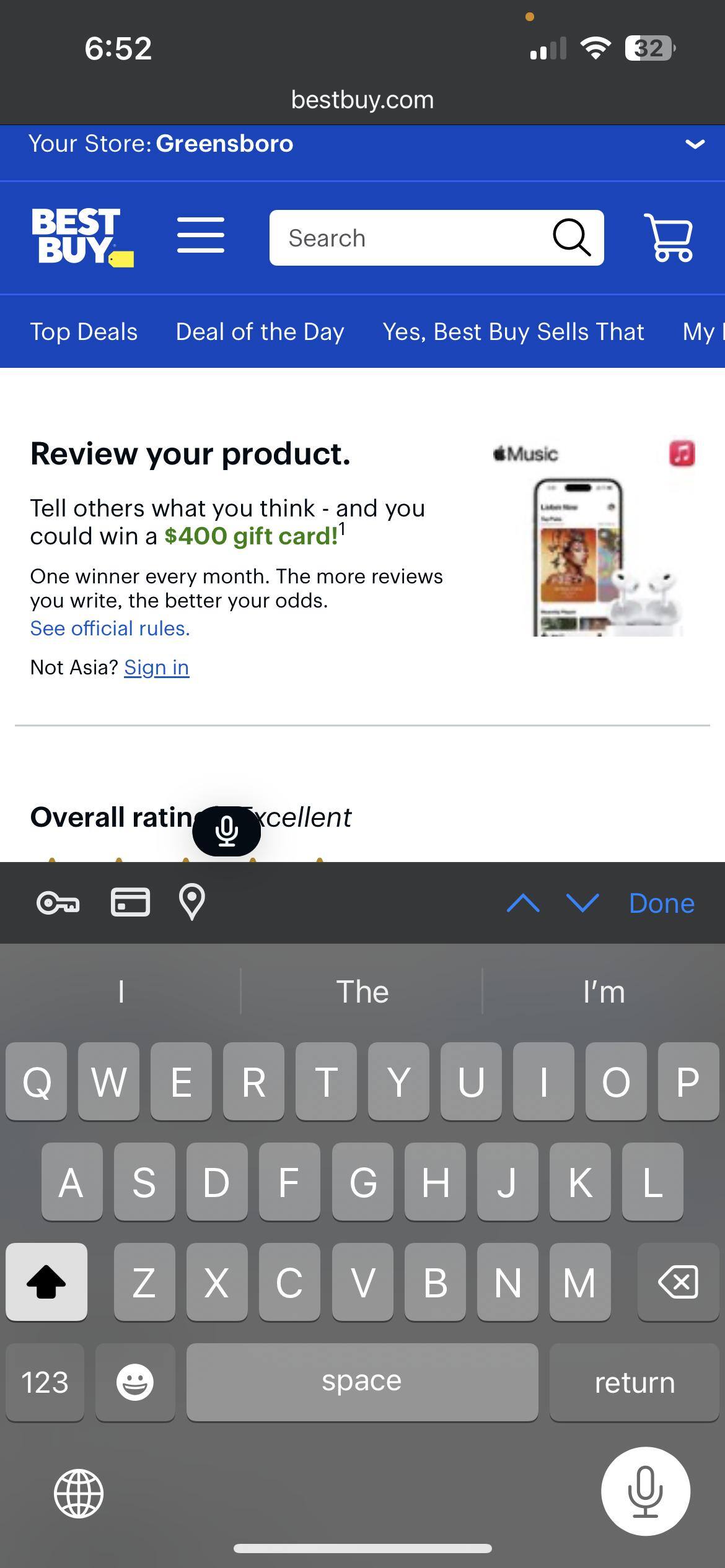Open the See official rules link

110,628
